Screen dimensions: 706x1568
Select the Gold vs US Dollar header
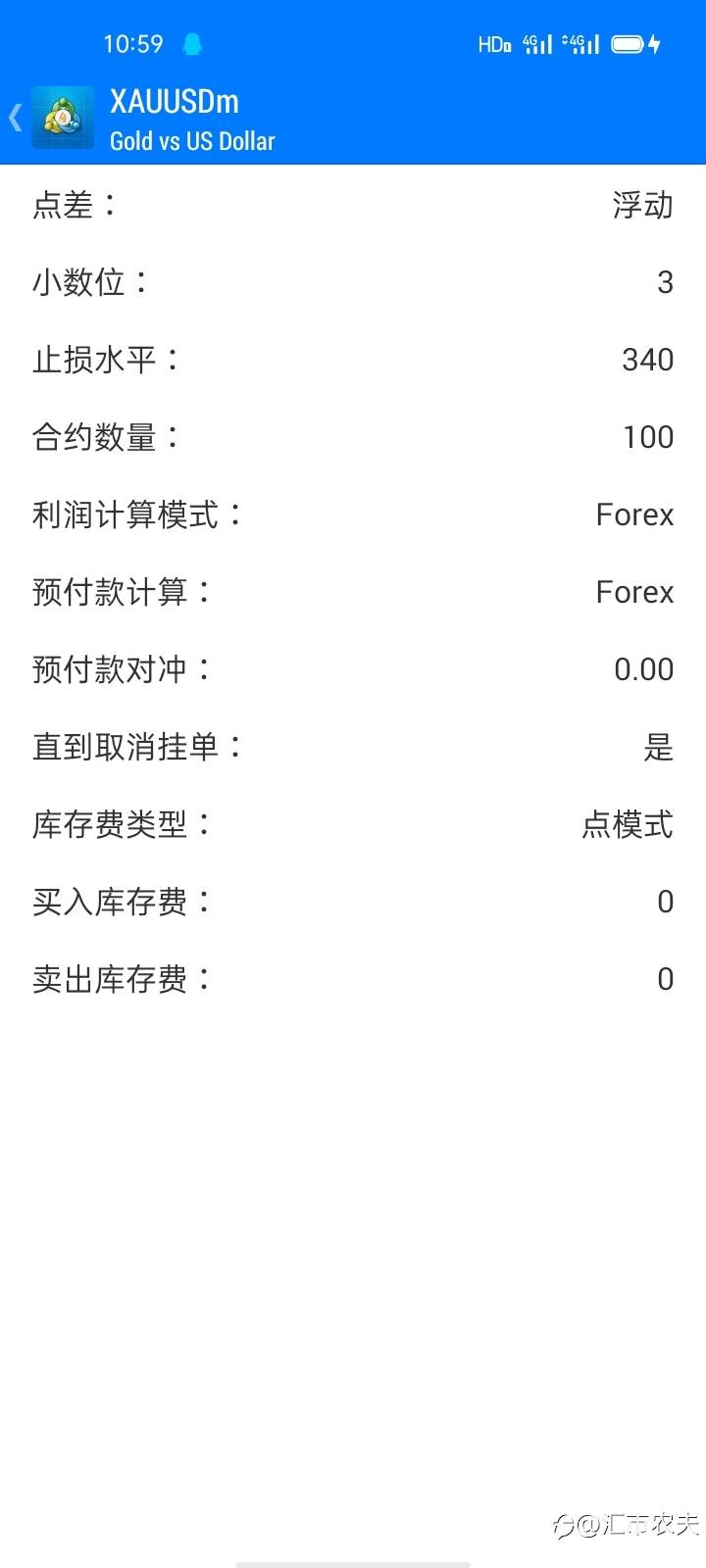192,141
